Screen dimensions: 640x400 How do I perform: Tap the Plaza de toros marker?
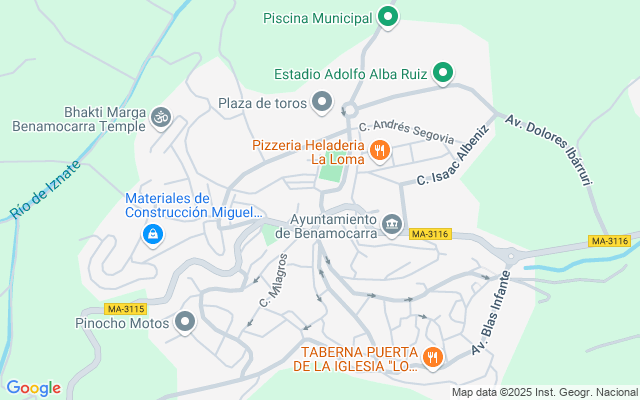click(x=322, y=102)
